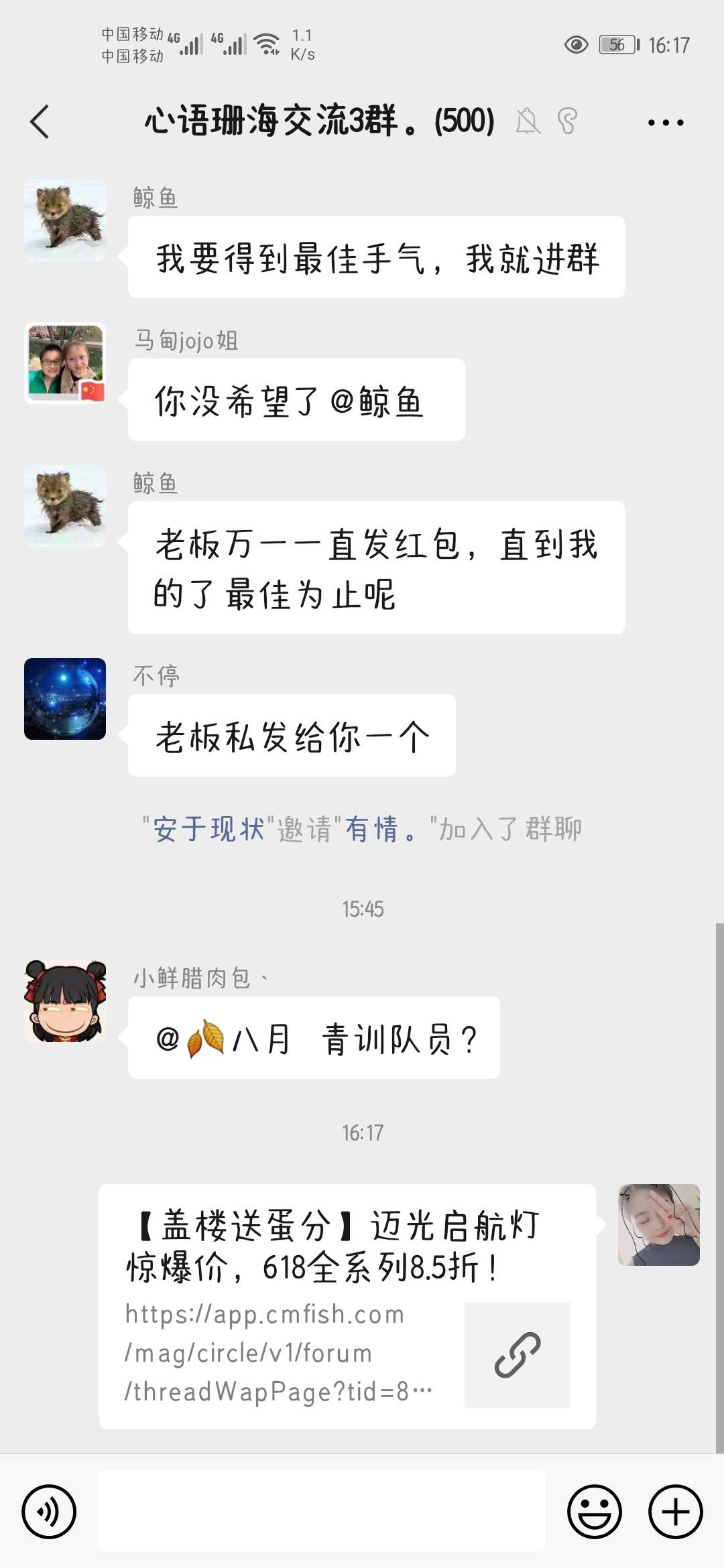Tap the message text field
The height and width of the screenshot is (1568, 724).
click(x=322, y=1512)
